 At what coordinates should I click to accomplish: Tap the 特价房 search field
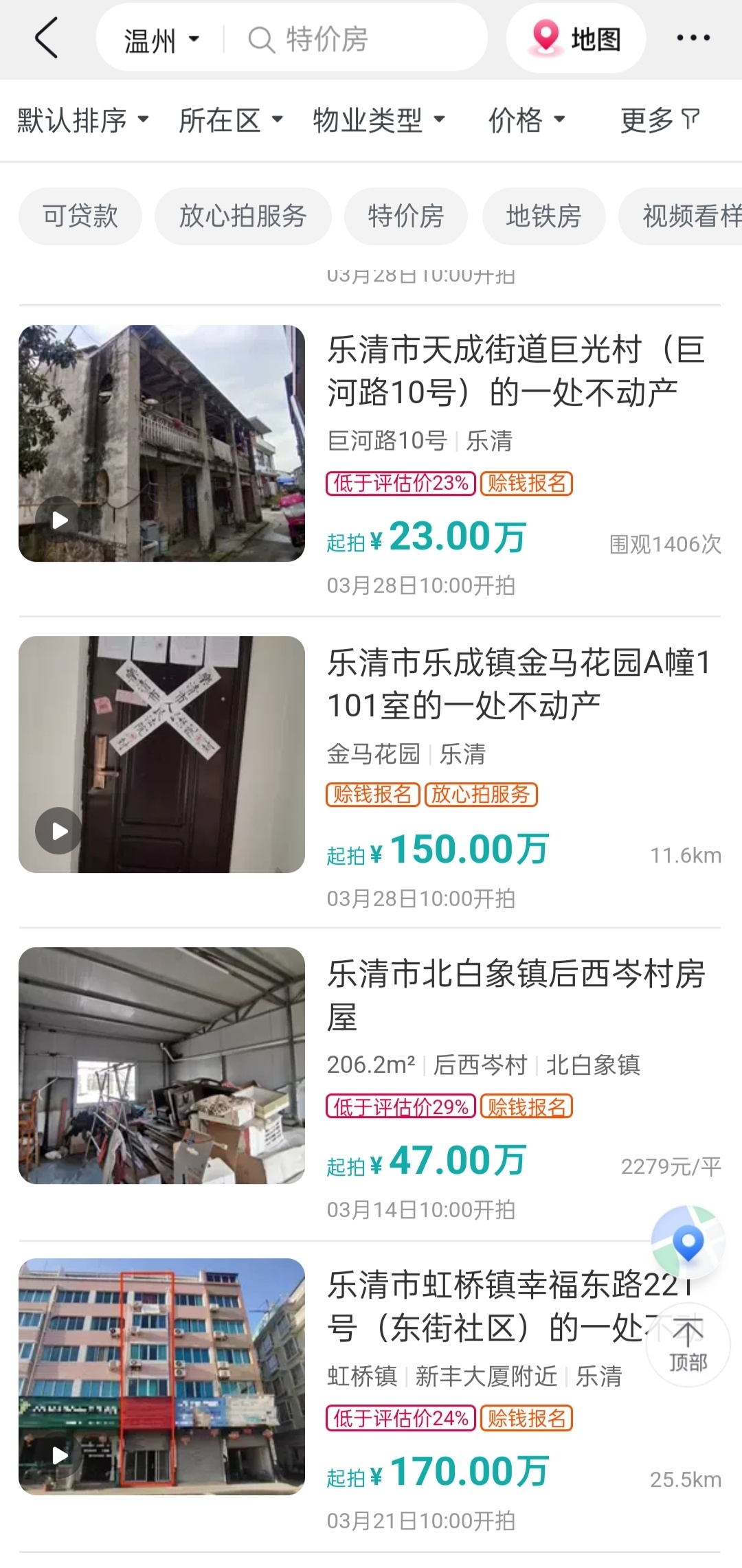357,40
